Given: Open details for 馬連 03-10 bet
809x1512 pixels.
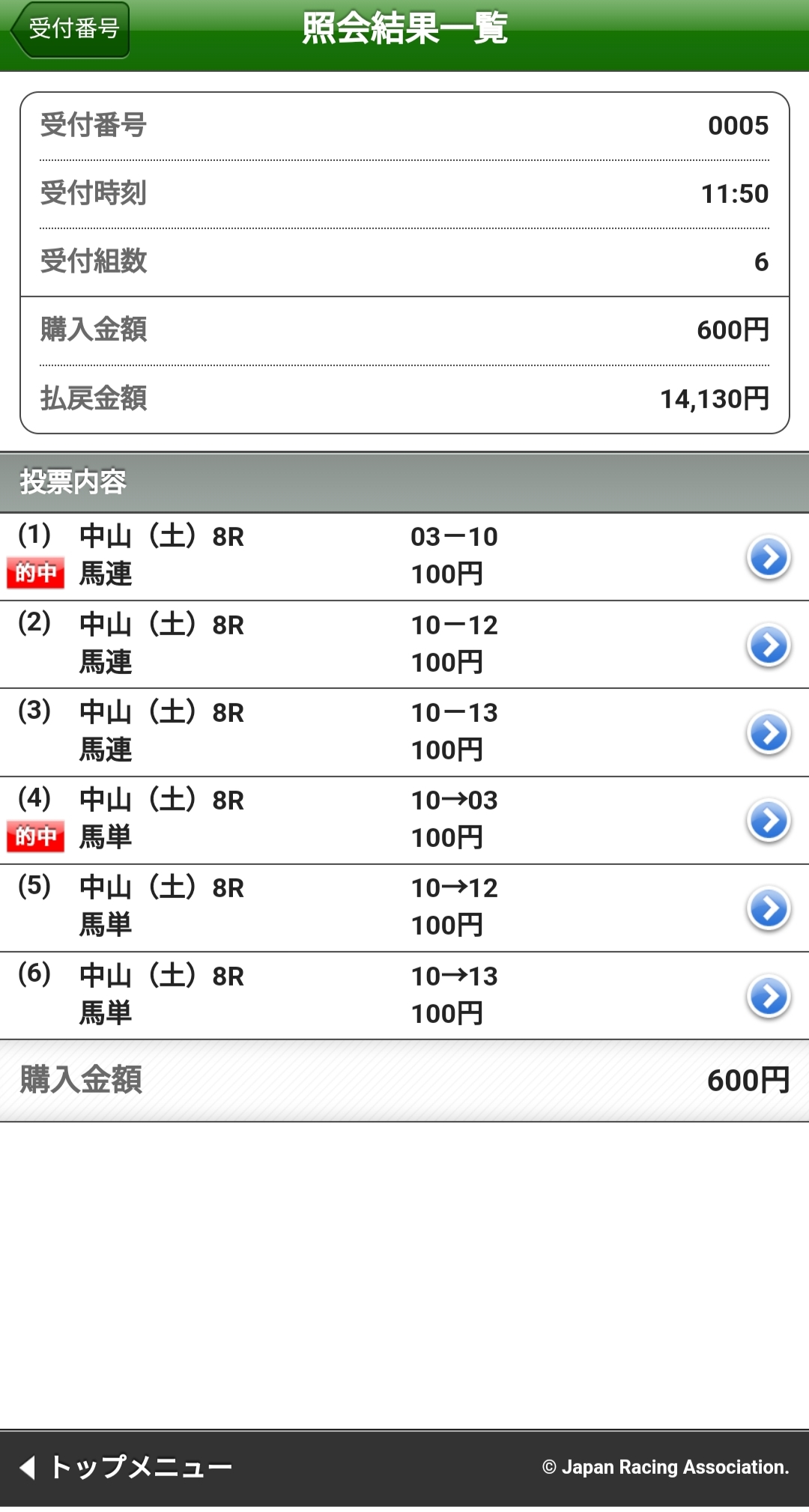Looking at the screenshot, I should 768,557.
